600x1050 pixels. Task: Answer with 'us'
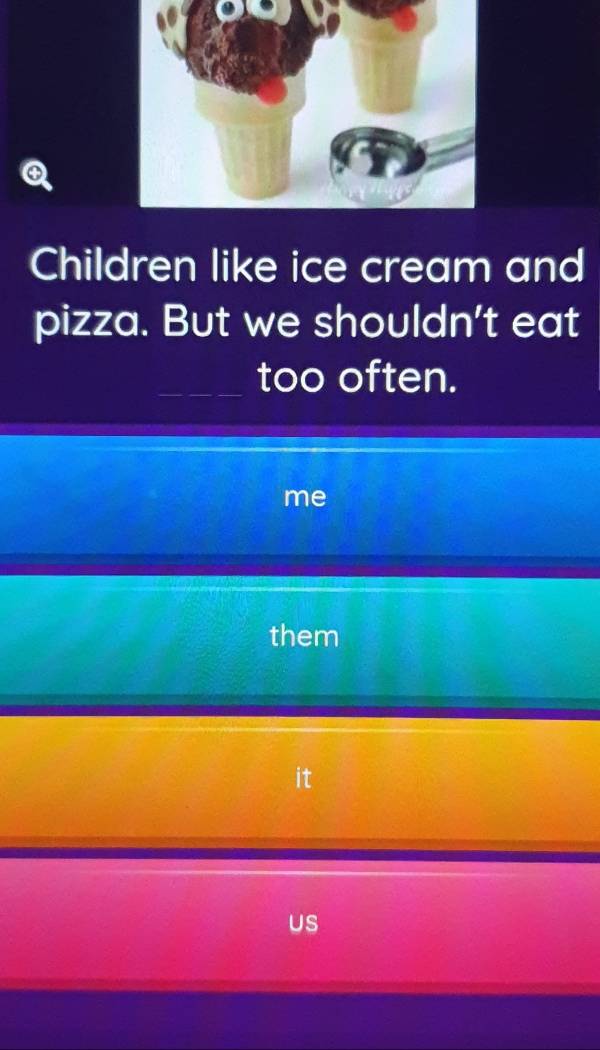pyautogui.click(x=304, y=922)
